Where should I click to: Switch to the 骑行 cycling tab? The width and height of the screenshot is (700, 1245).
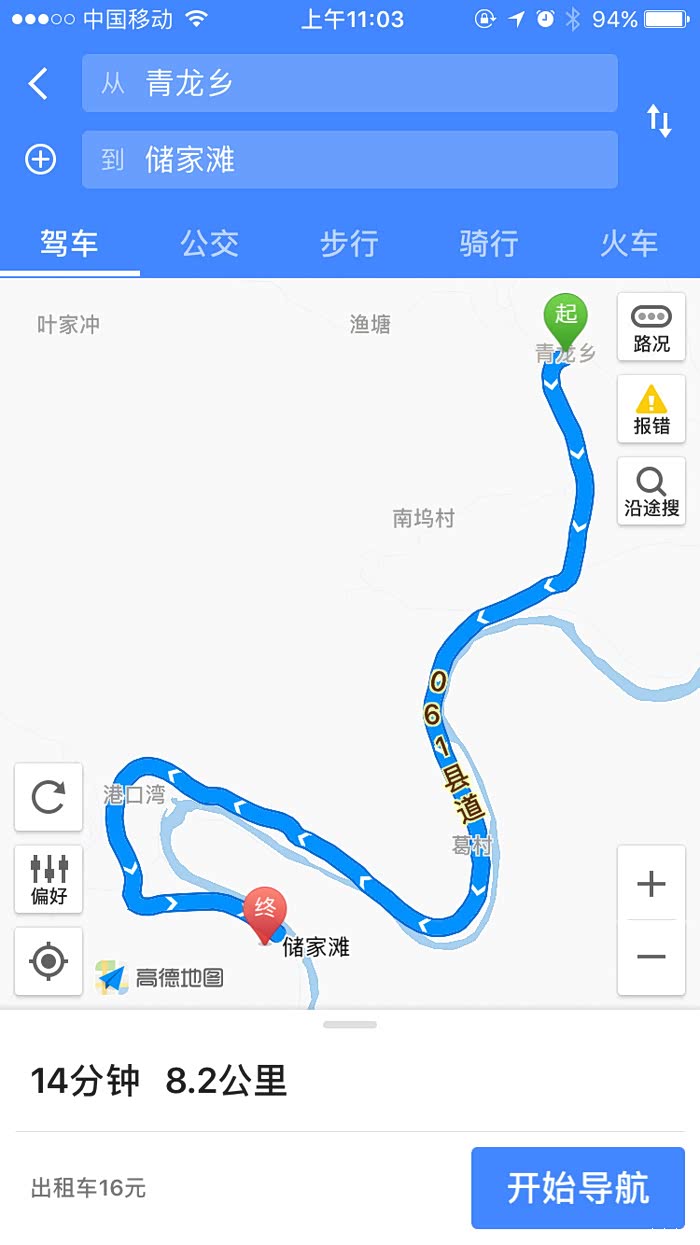pos(489,243)
